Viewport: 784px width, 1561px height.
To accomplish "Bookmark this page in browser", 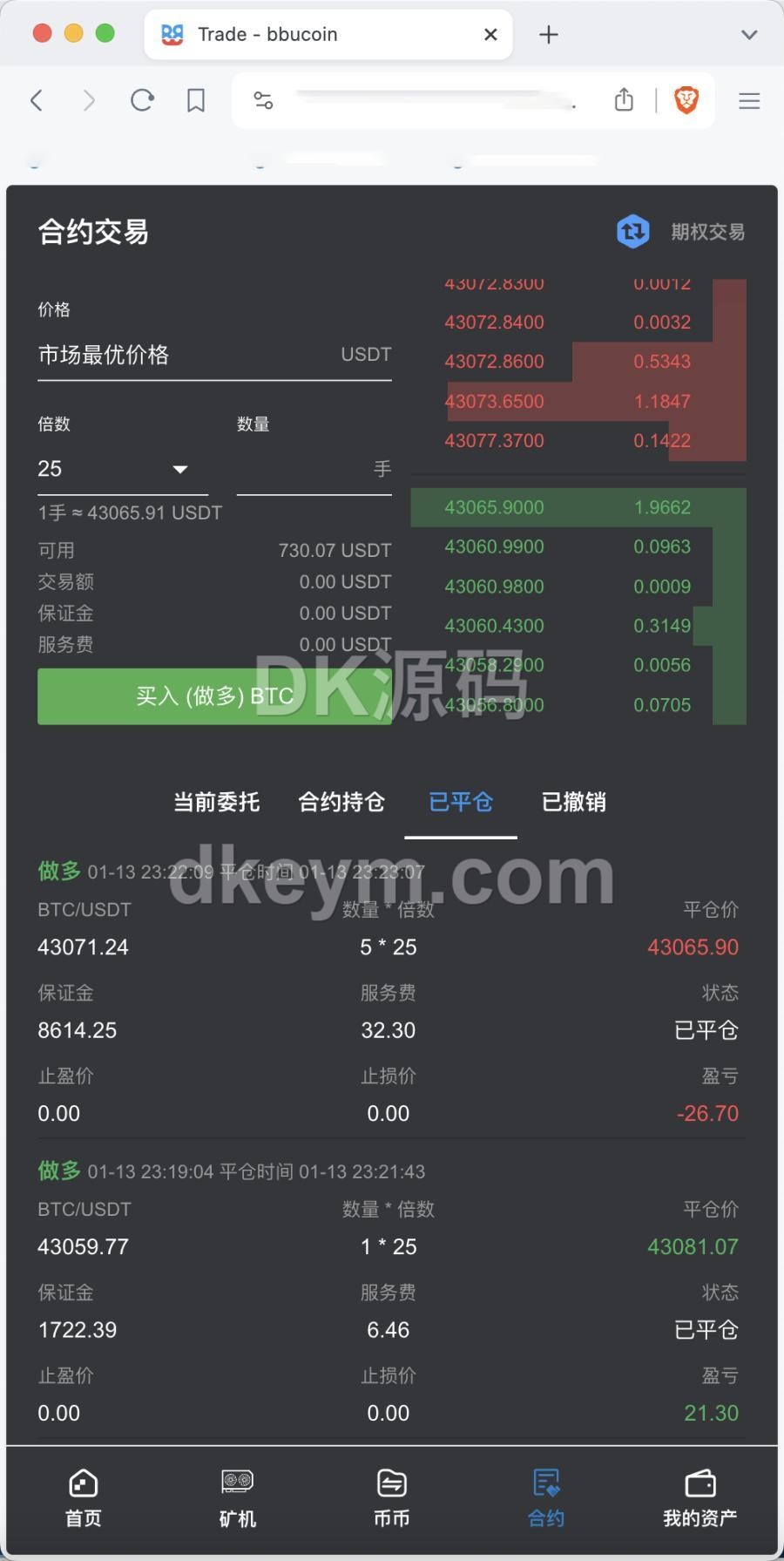I will (196, 101).
